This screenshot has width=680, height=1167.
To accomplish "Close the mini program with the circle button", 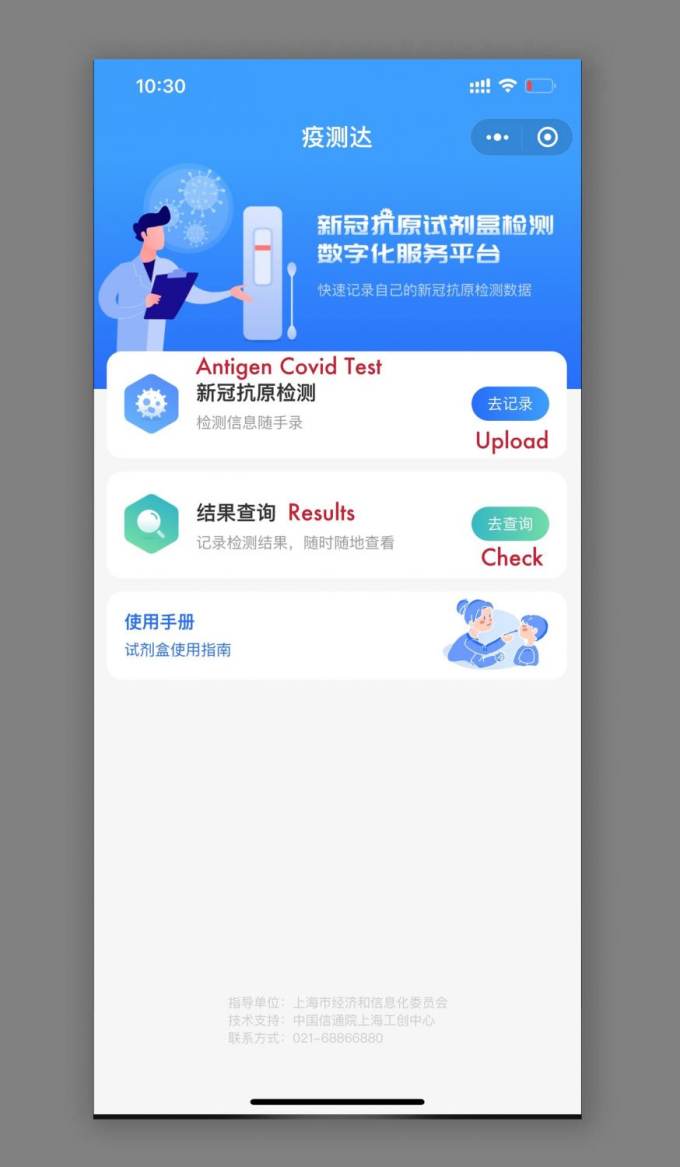I will coord(547,137).
